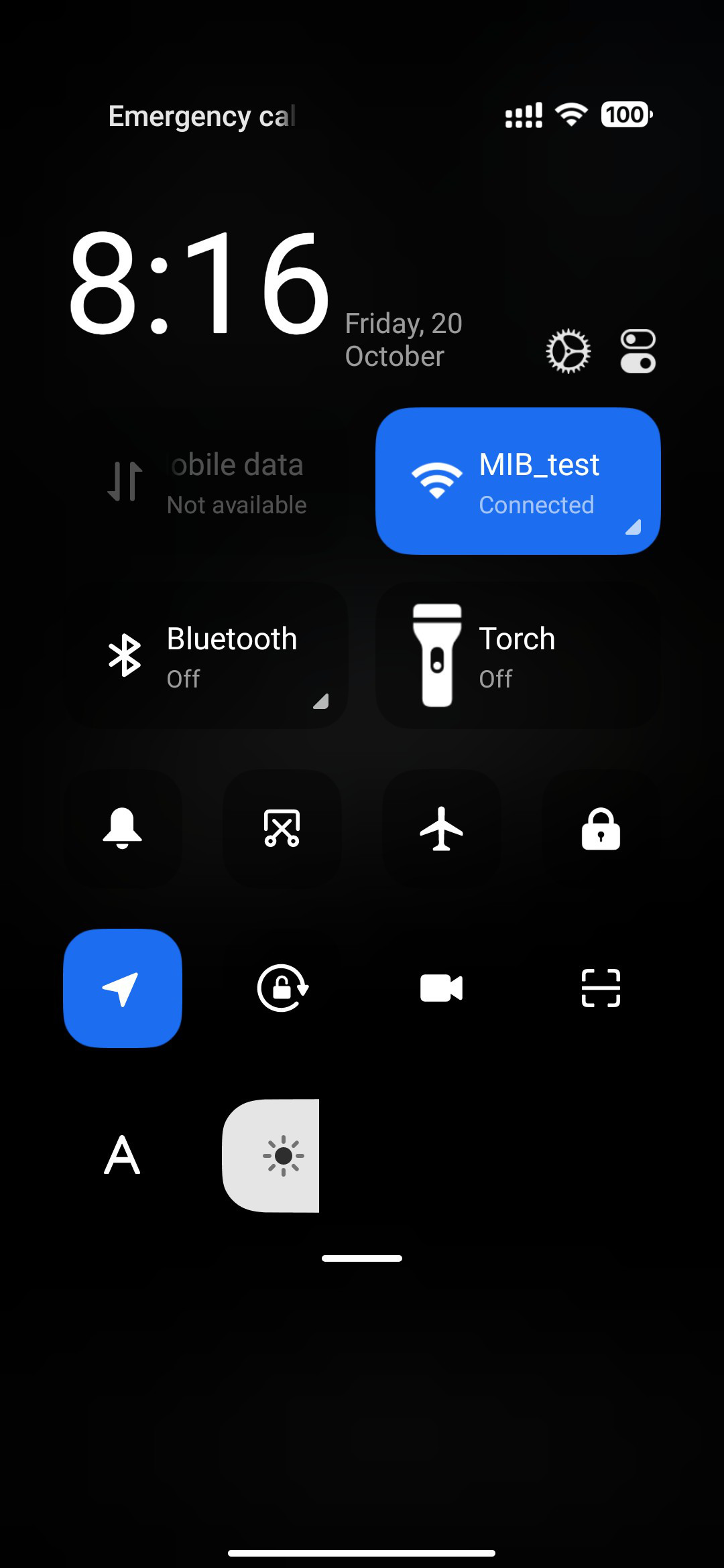Open the scanner tile
The width and height of the screenshot is (724, 1568).
click(601, 988)
